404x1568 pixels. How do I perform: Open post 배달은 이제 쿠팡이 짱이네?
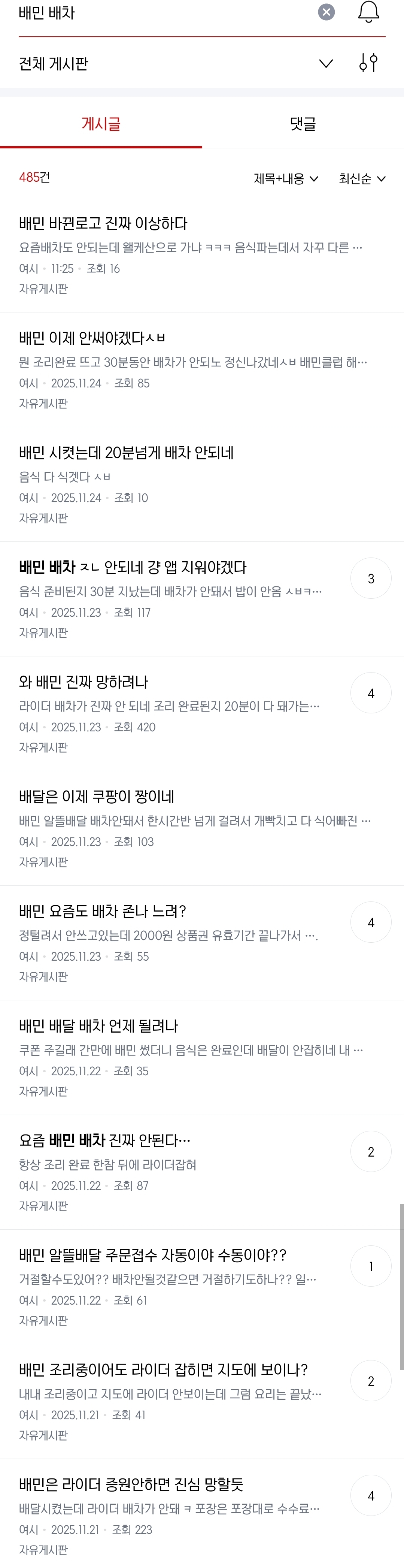pyautogui.click(x=202, y=828)
